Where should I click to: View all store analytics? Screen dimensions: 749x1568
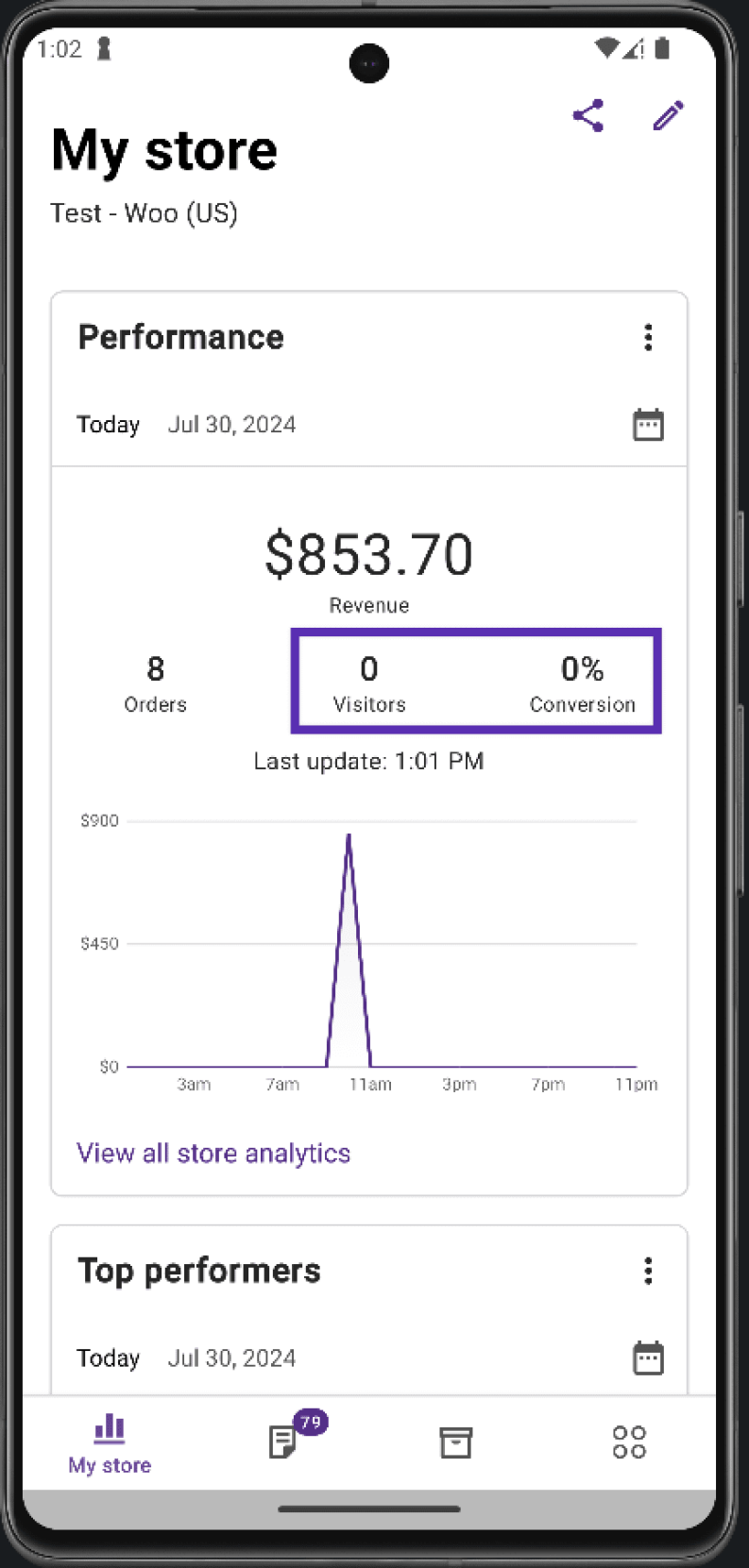click(x=213, y=1153)
